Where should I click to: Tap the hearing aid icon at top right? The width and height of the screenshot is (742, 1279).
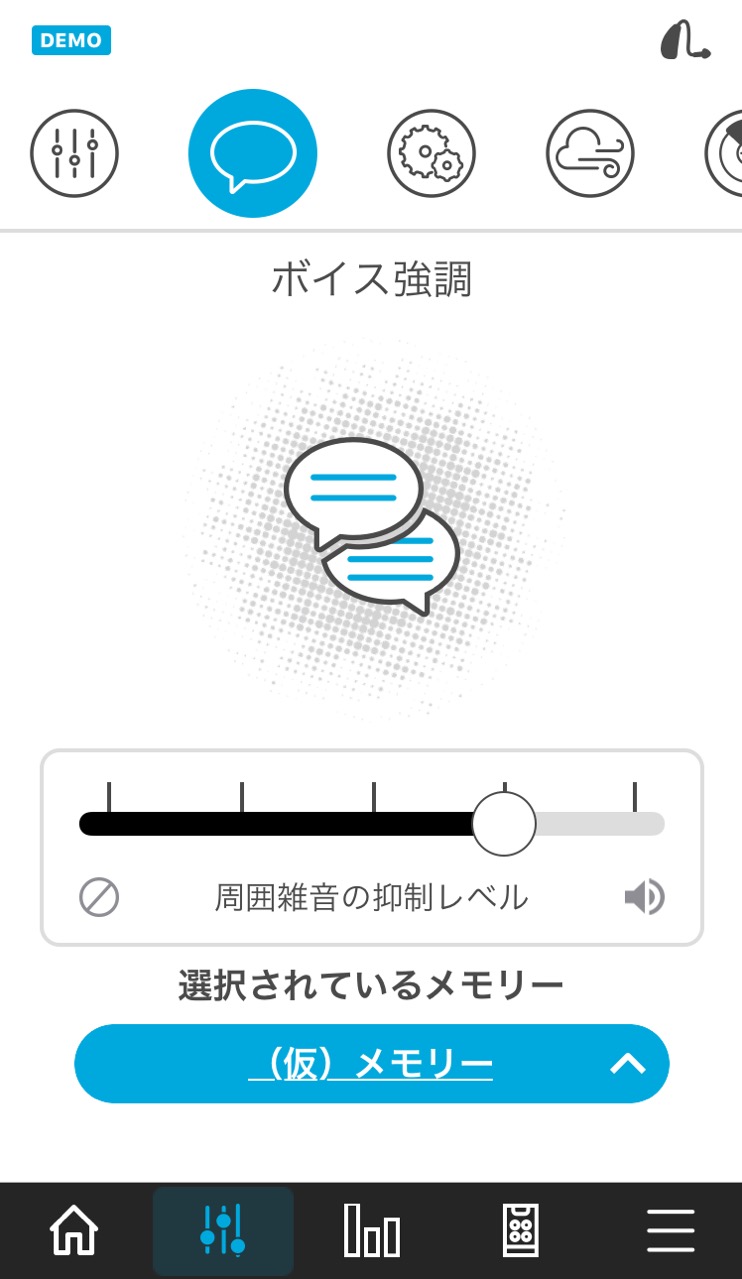pos(685,41)
